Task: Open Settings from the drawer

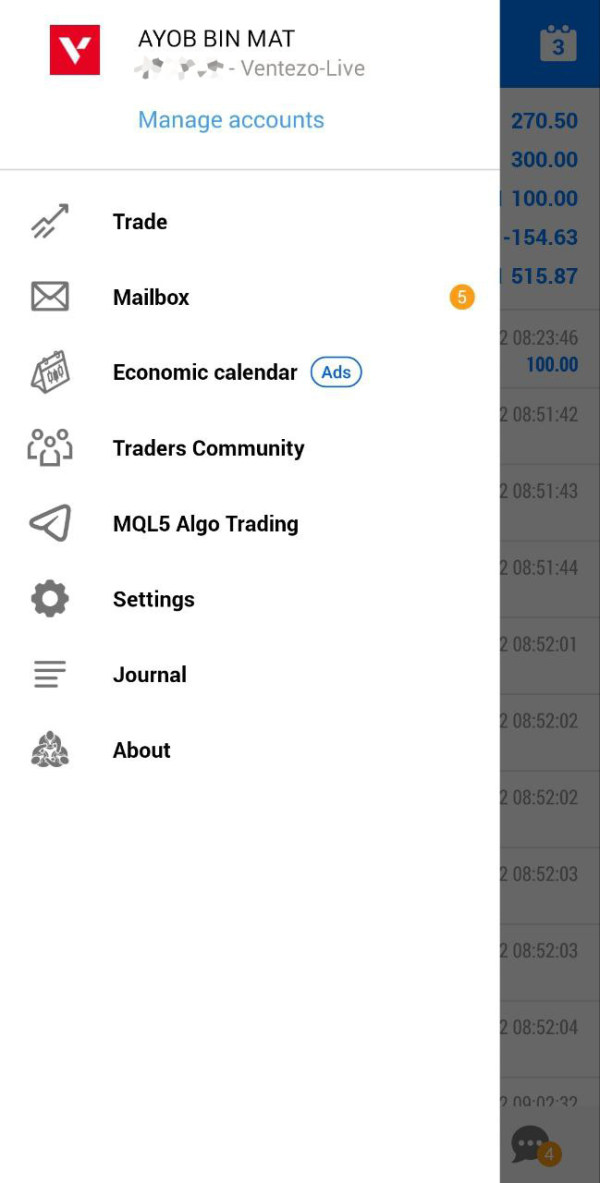Action: coord(249,599)
